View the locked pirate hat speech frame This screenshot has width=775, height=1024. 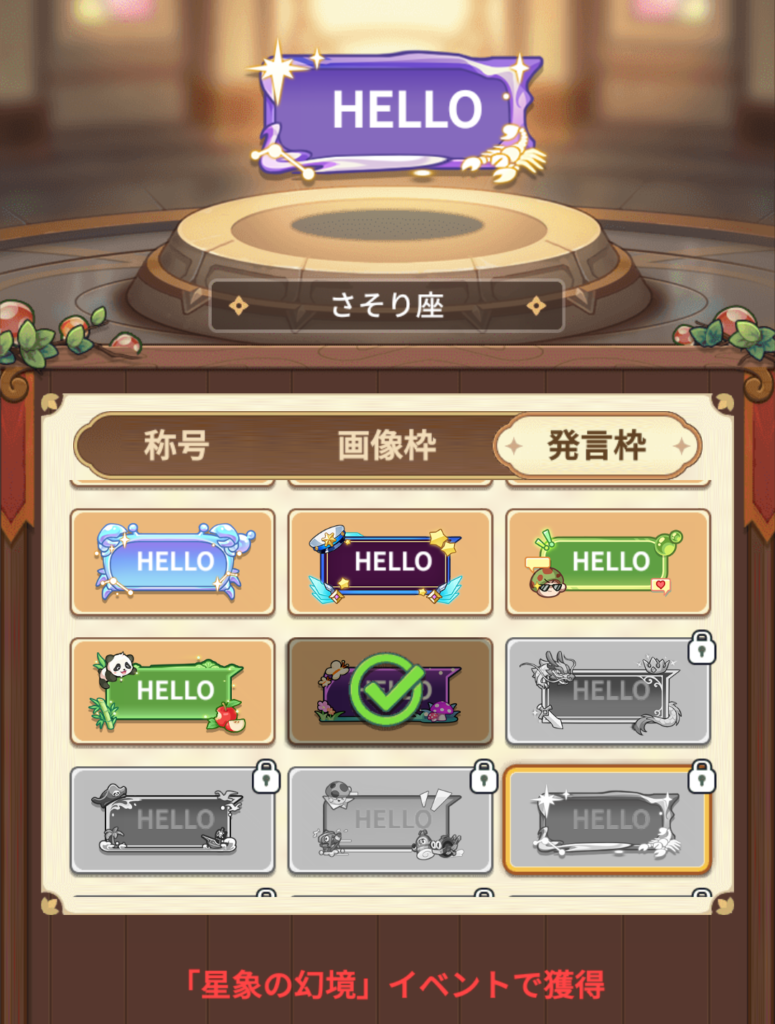[x=172, y=820]
